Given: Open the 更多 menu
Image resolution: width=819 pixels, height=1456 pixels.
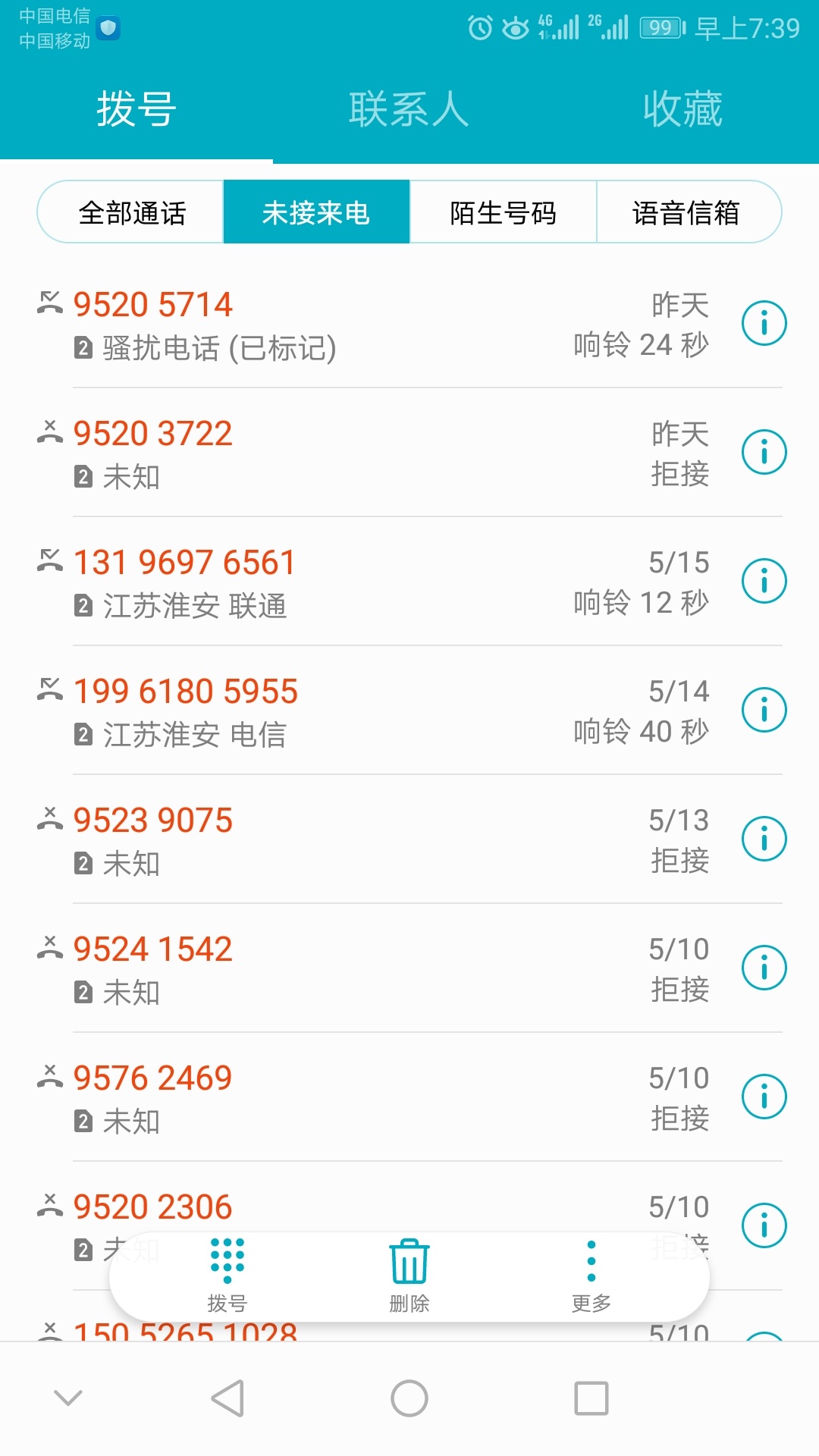Looking at the screenshot, I should (x=591, y=1276).
